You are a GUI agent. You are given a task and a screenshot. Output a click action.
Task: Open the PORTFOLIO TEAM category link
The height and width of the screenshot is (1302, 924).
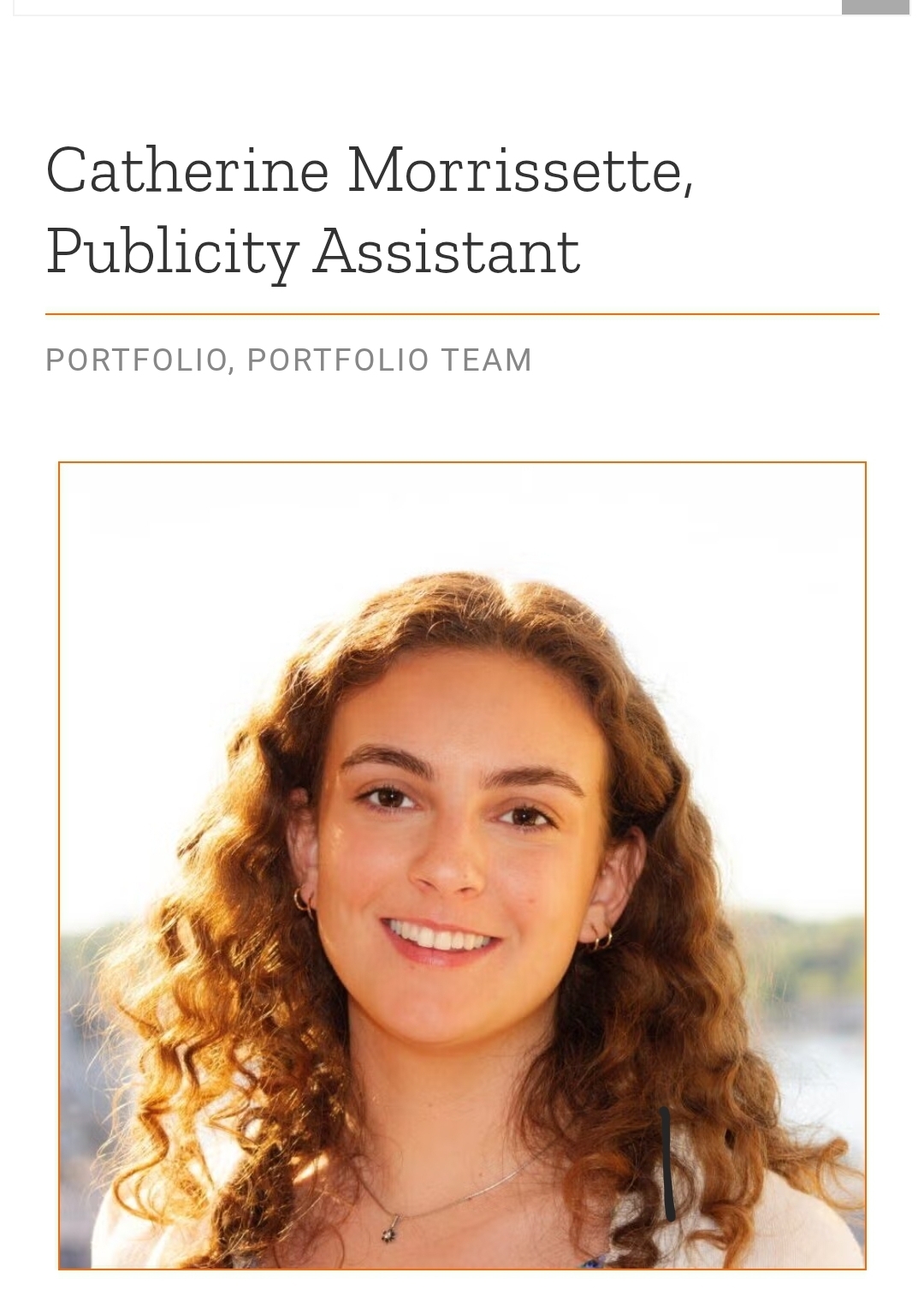coord(389,360)
